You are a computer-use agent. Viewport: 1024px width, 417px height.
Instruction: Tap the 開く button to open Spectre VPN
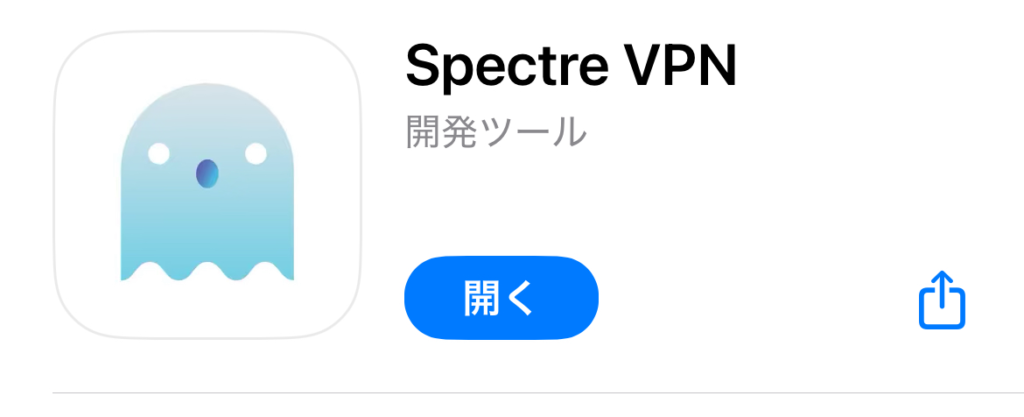(x=501, y=297)
